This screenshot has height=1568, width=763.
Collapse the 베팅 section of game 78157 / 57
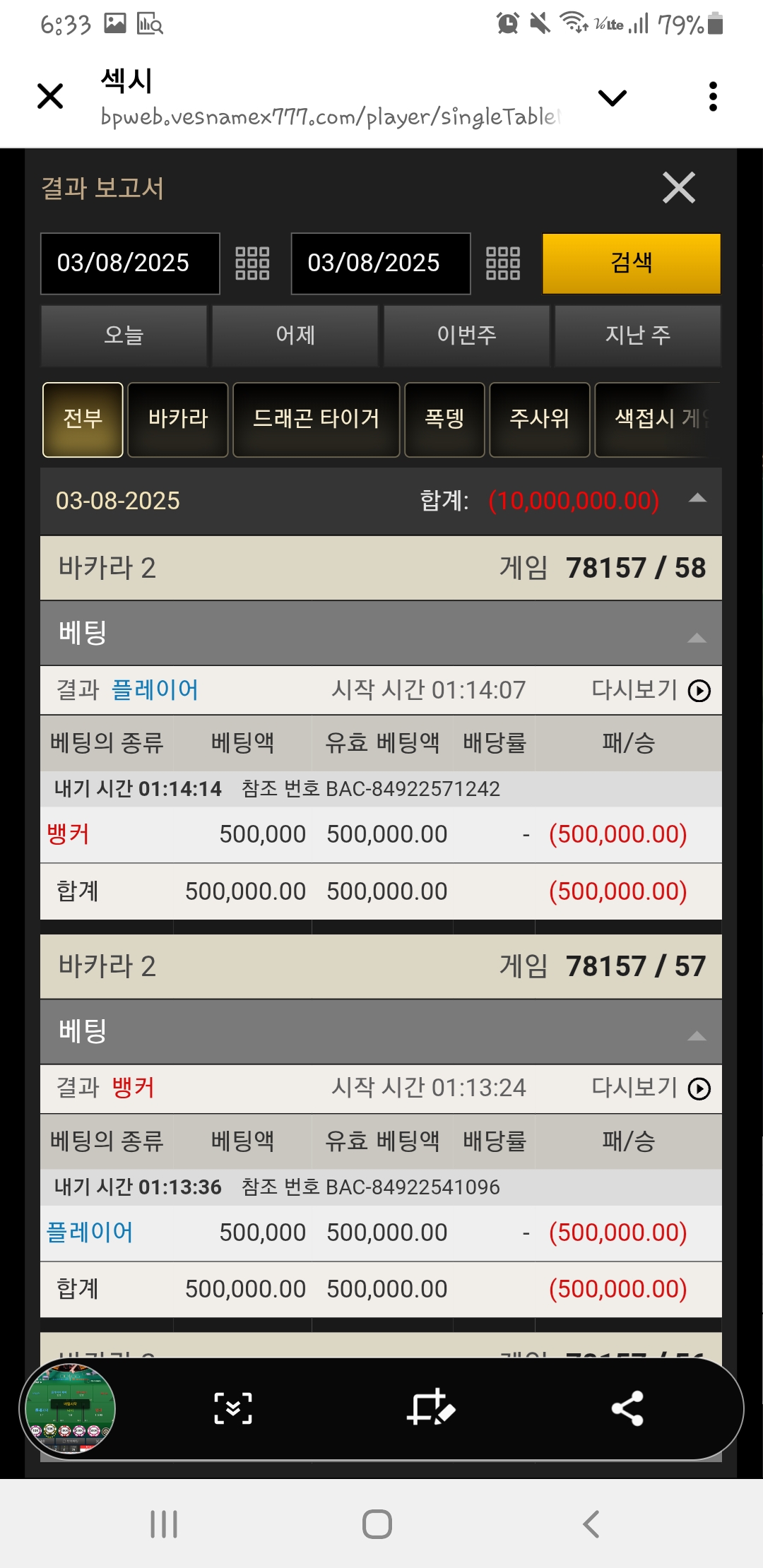[697, 1036]
